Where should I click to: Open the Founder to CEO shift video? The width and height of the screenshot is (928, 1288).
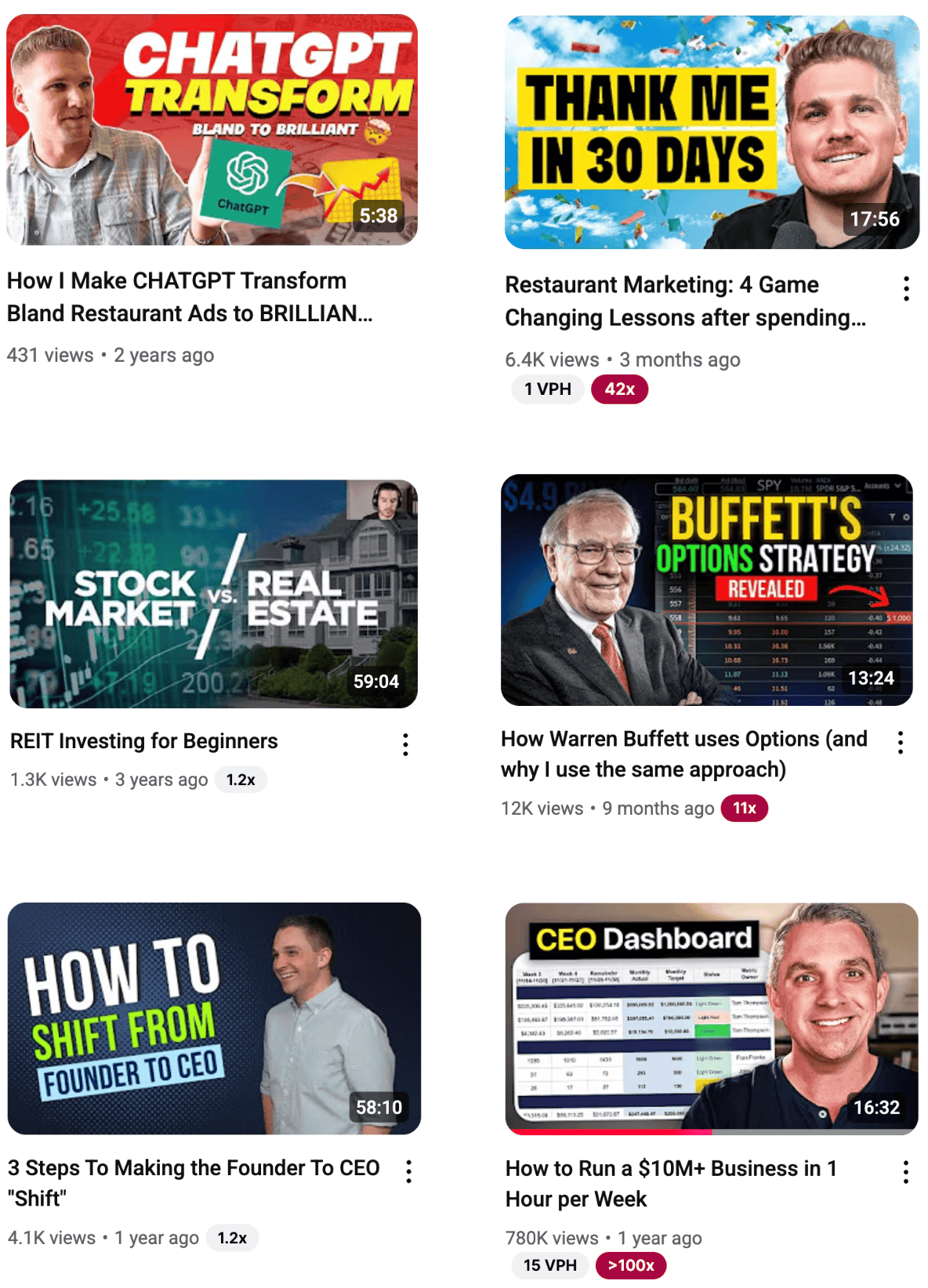(214, 1018)
